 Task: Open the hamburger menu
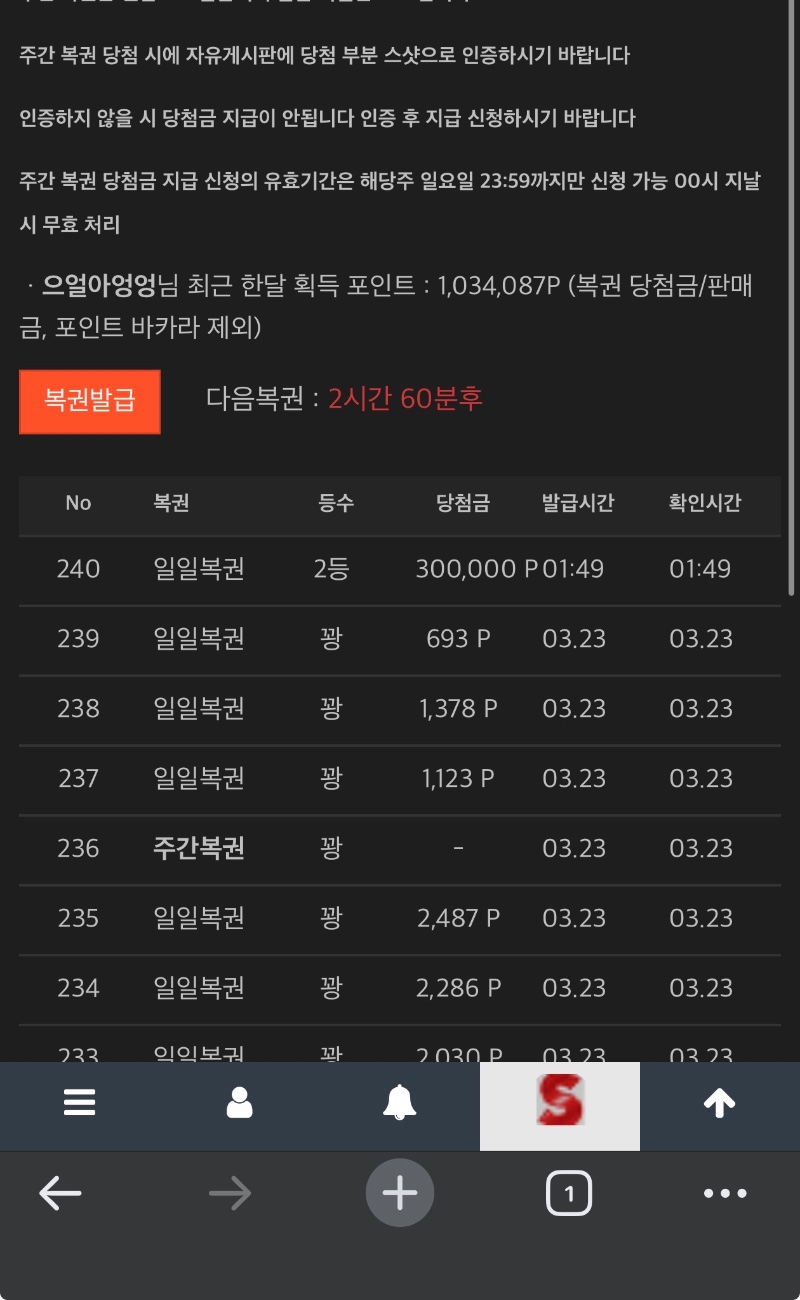click(x=79, y=1102)
